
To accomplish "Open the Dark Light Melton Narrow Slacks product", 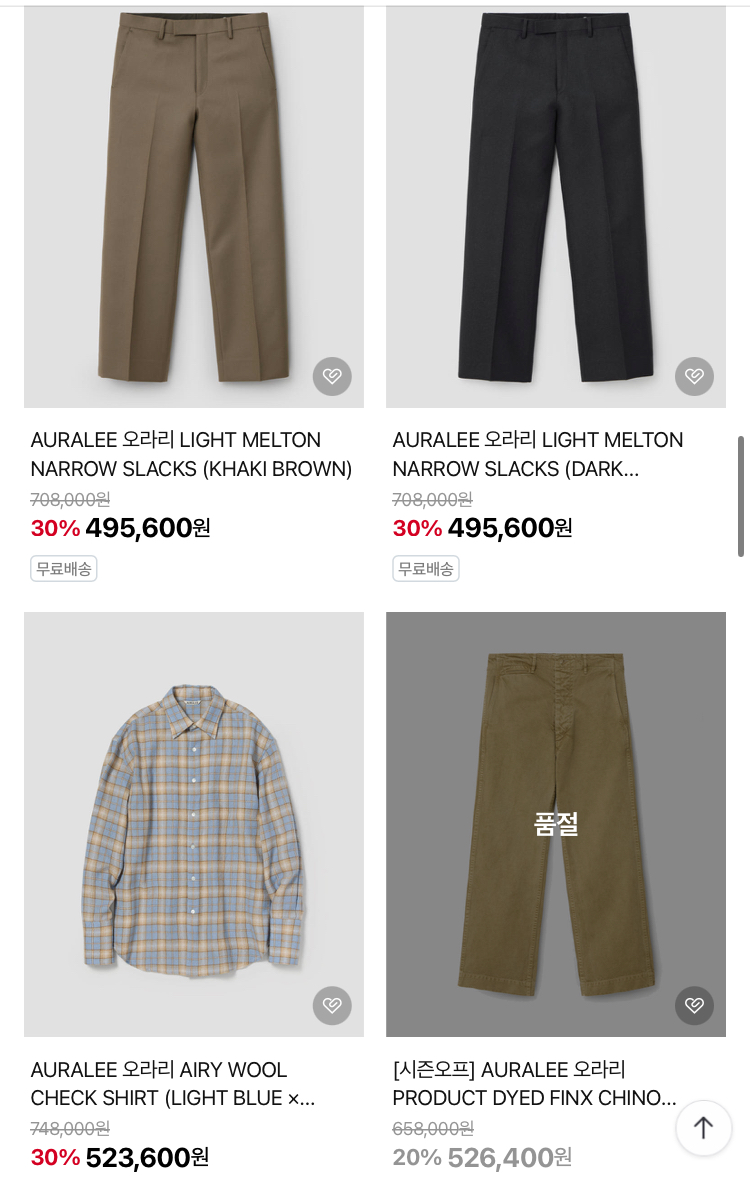I will coord(555,200).
